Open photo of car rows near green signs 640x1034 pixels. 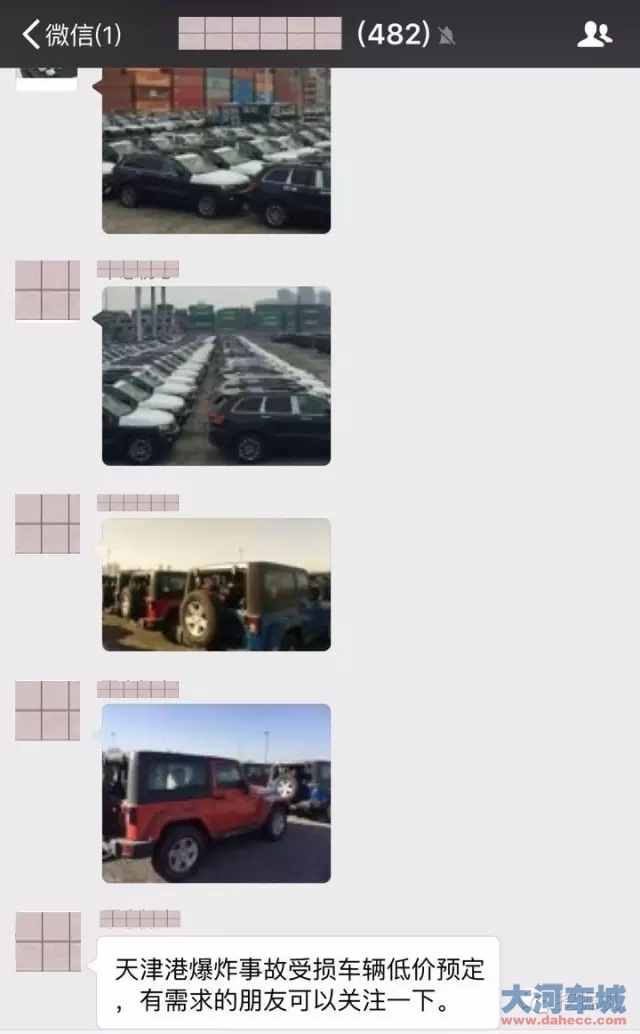click(x=216, y=376)
